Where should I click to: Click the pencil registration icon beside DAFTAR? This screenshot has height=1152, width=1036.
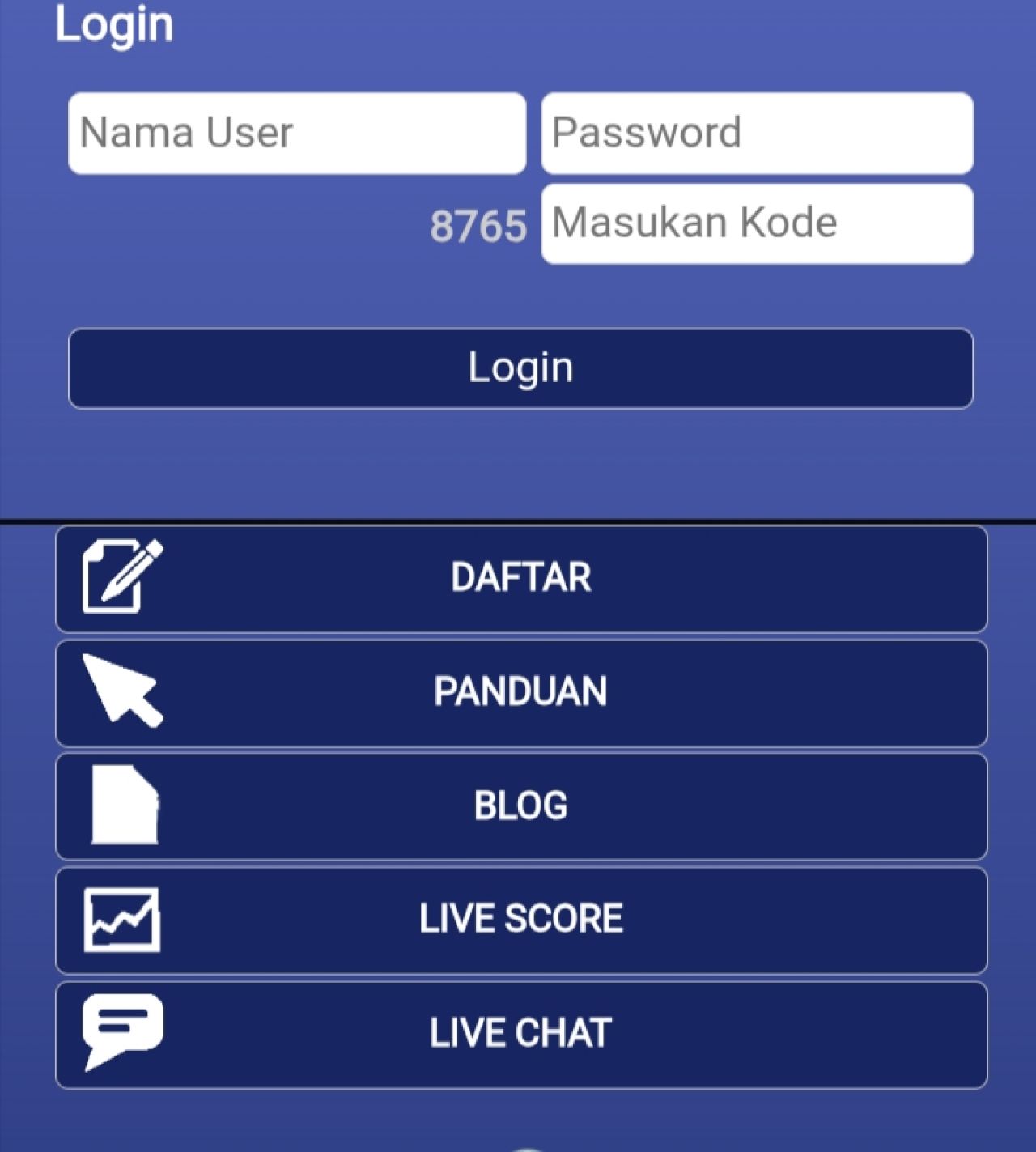coord(121,576)
